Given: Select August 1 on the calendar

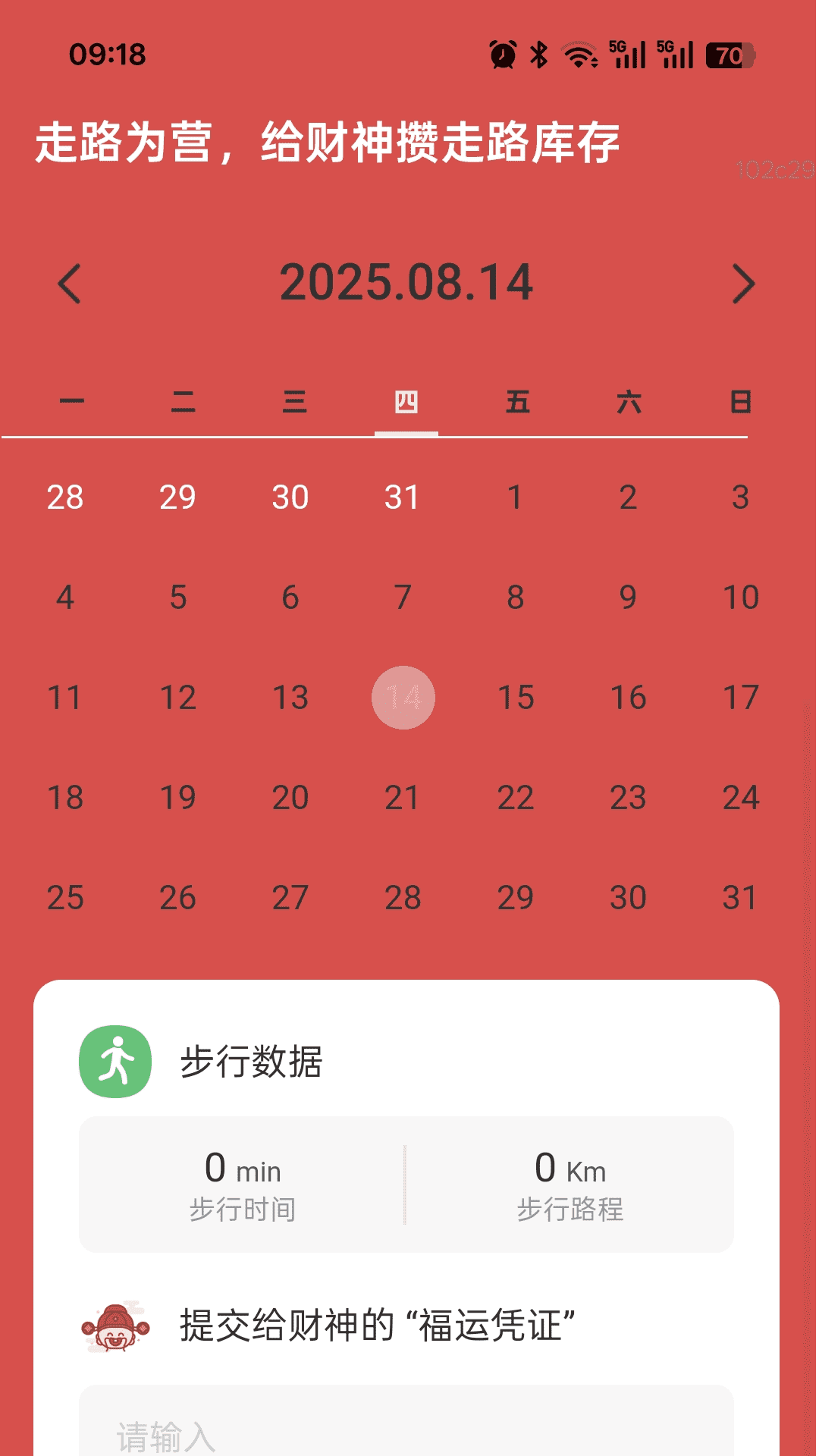Looking at the screenshot, I should pos(515,497).
